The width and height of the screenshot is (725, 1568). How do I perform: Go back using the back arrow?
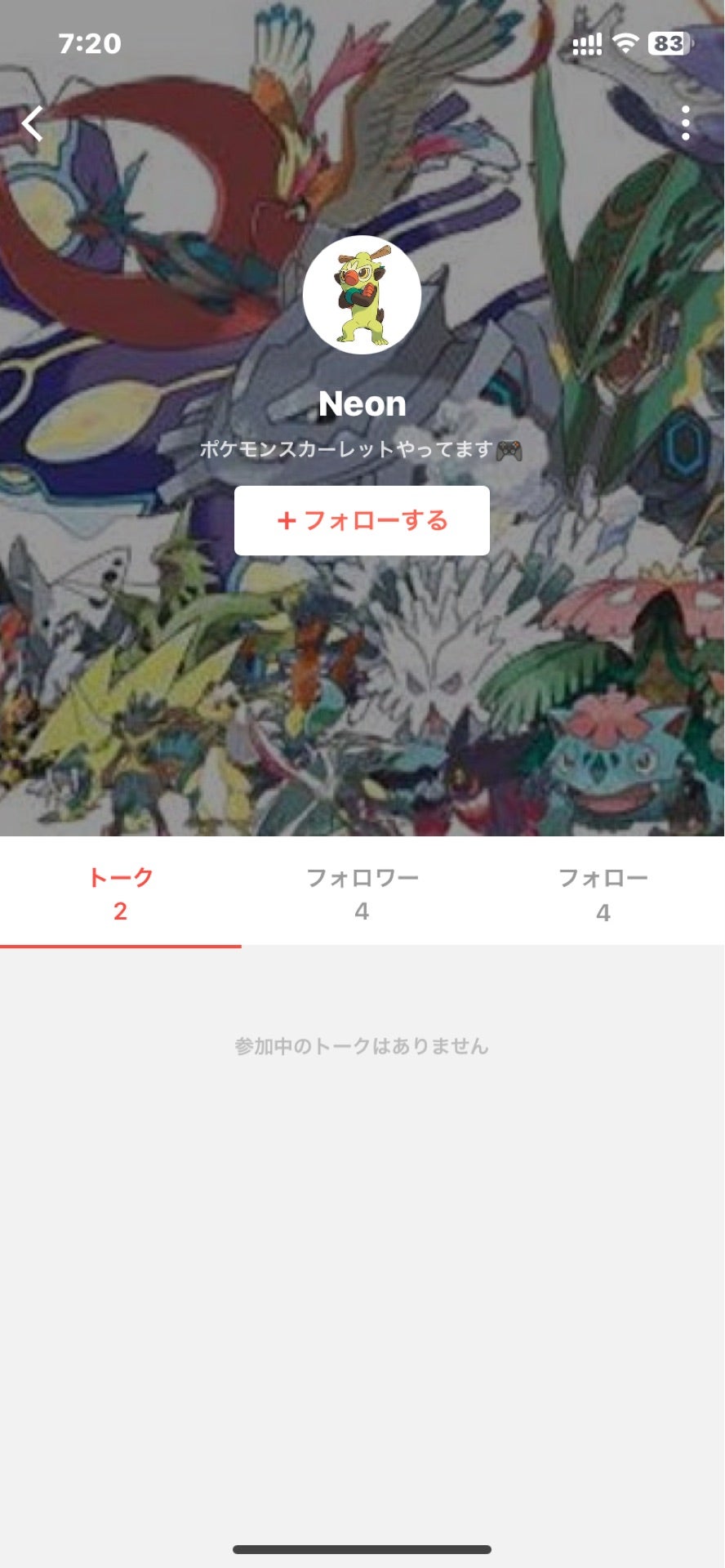33,122
